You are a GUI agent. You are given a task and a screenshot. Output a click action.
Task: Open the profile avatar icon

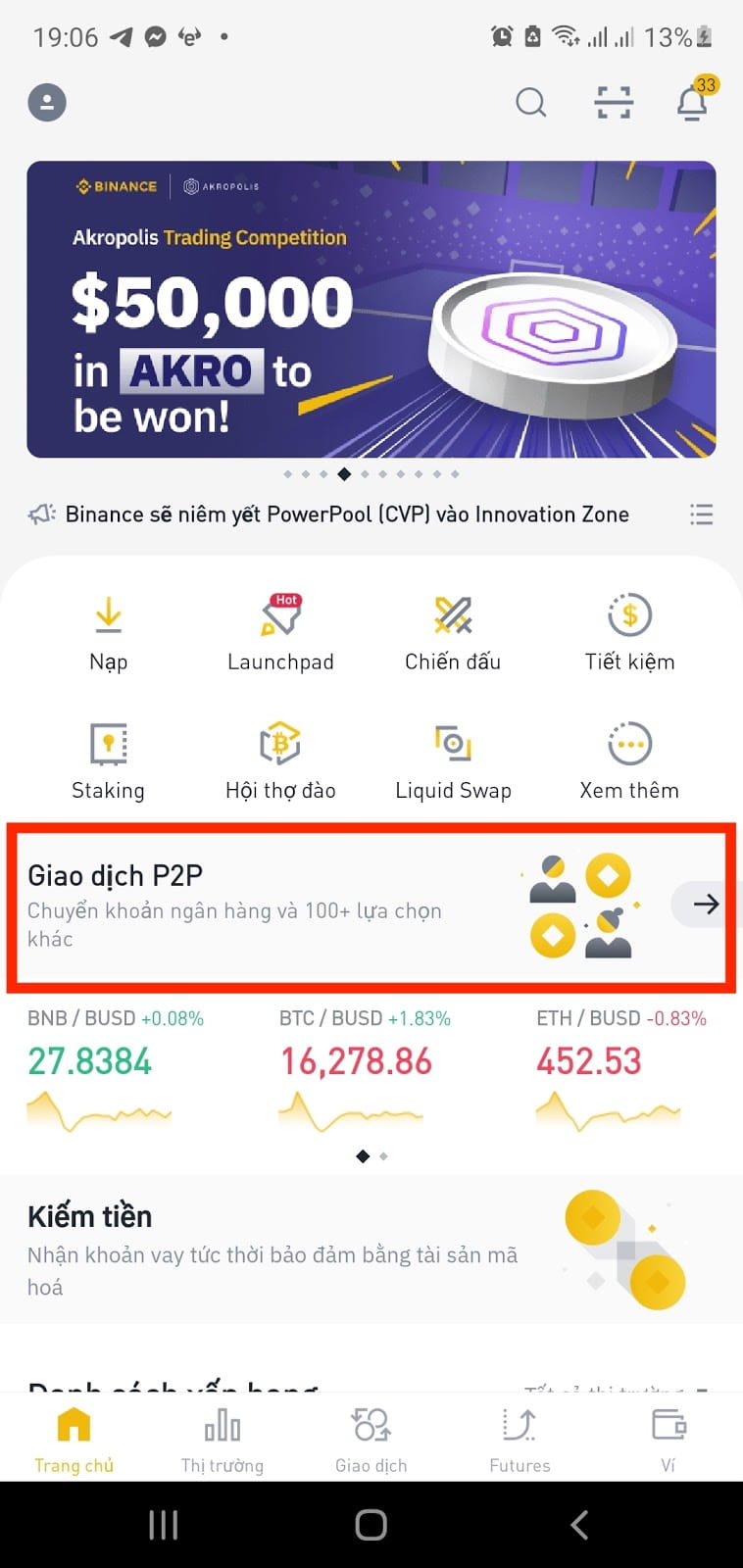coord(47,102)
